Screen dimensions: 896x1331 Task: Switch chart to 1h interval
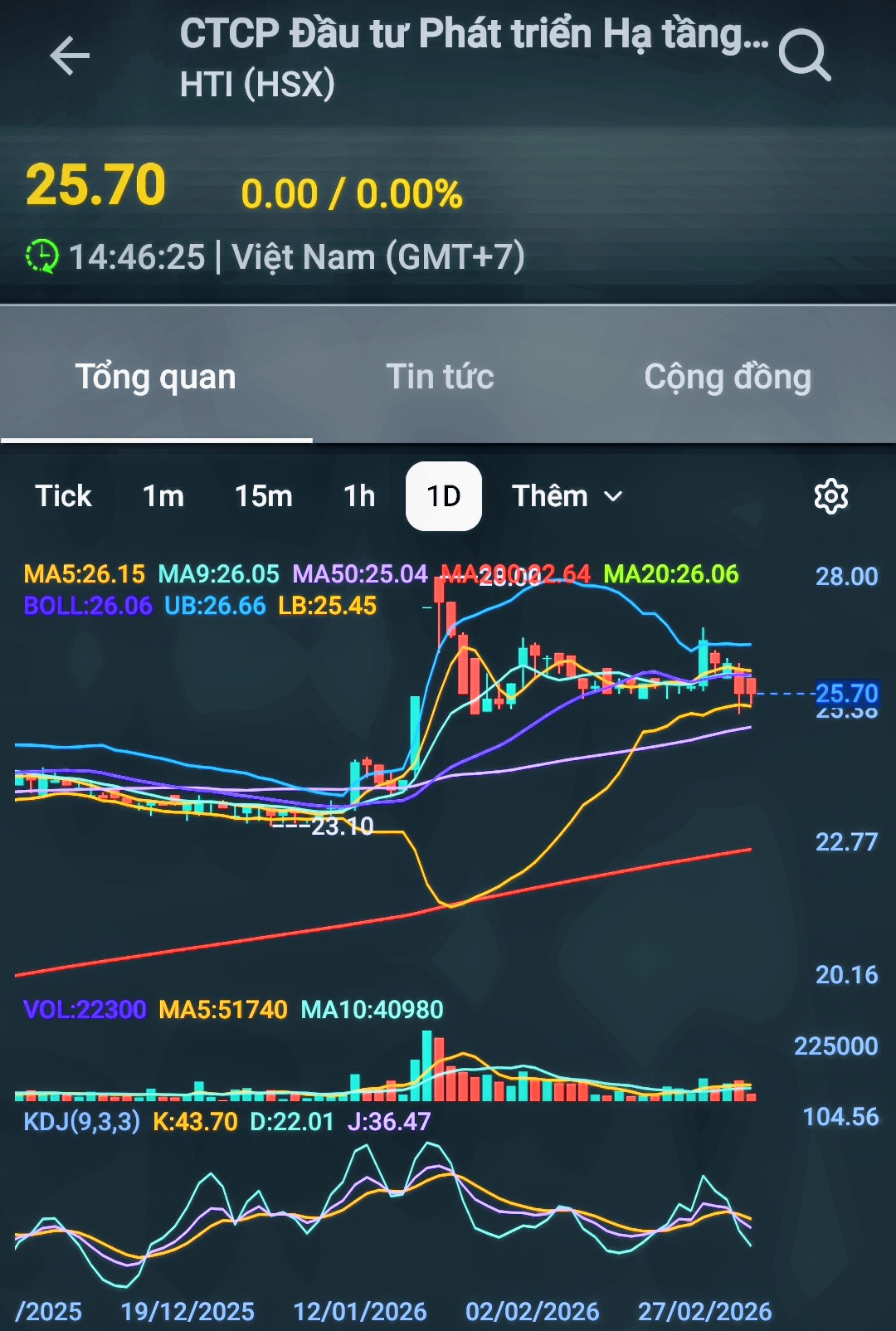(x=359, y=496)
